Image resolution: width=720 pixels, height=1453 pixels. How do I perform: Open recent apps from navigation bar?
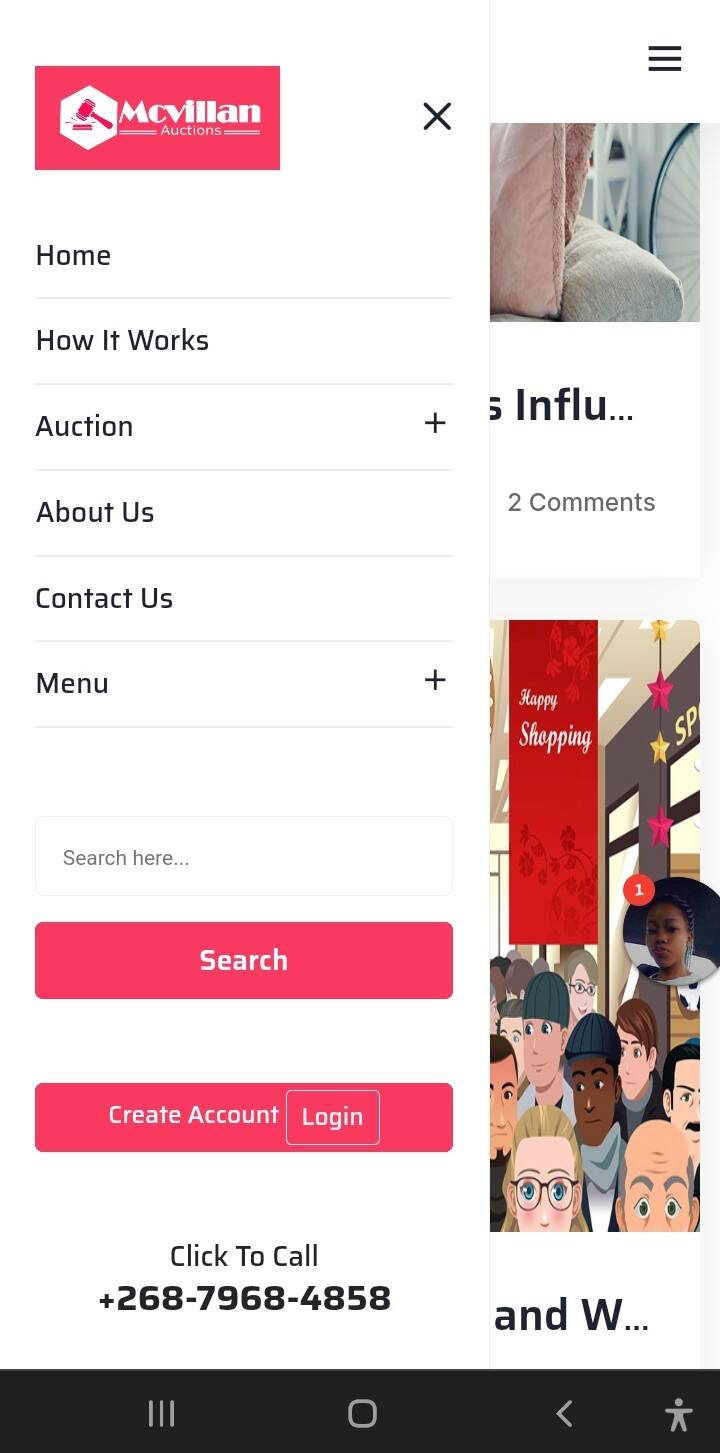coord(161,1413)
